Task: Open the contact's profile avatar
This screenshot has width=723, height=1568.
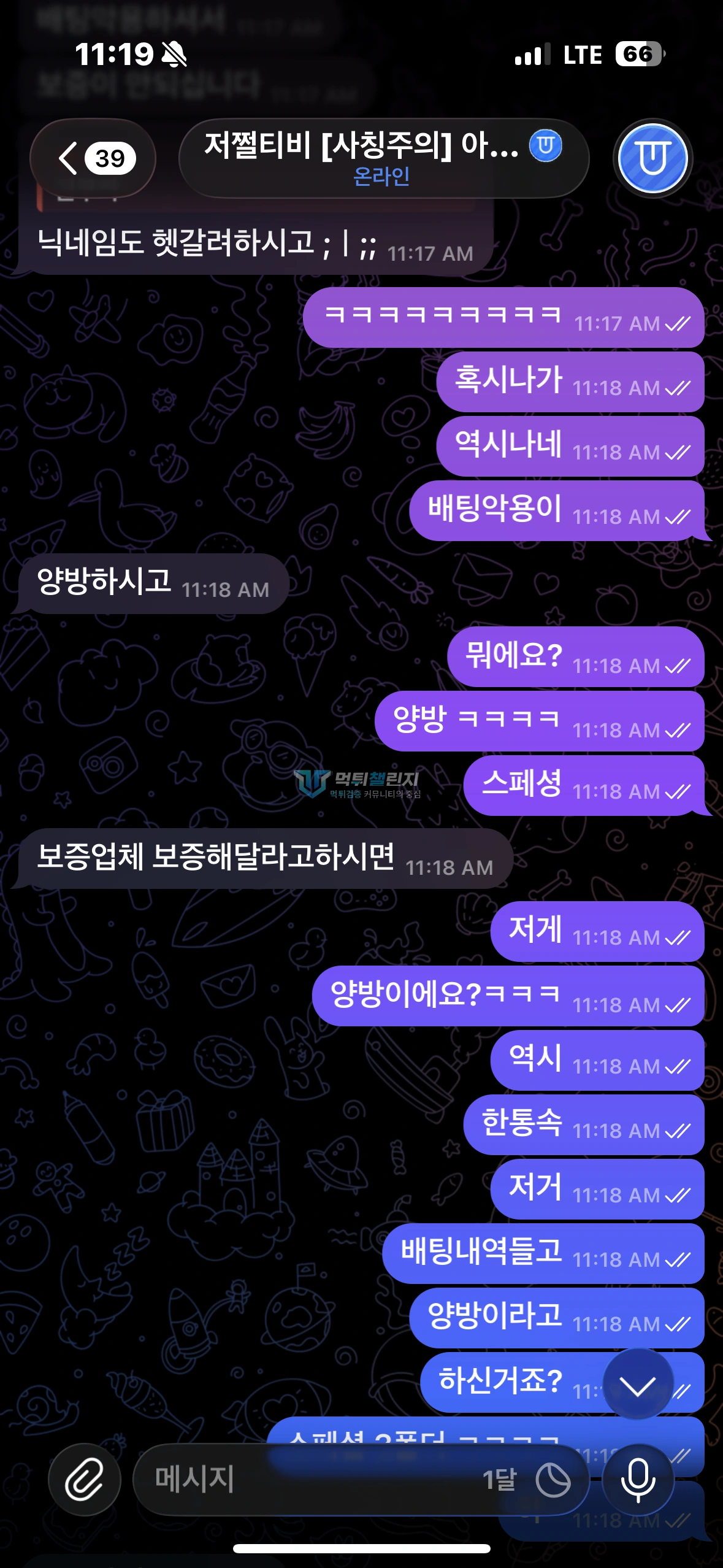Action: pos(652,158)
